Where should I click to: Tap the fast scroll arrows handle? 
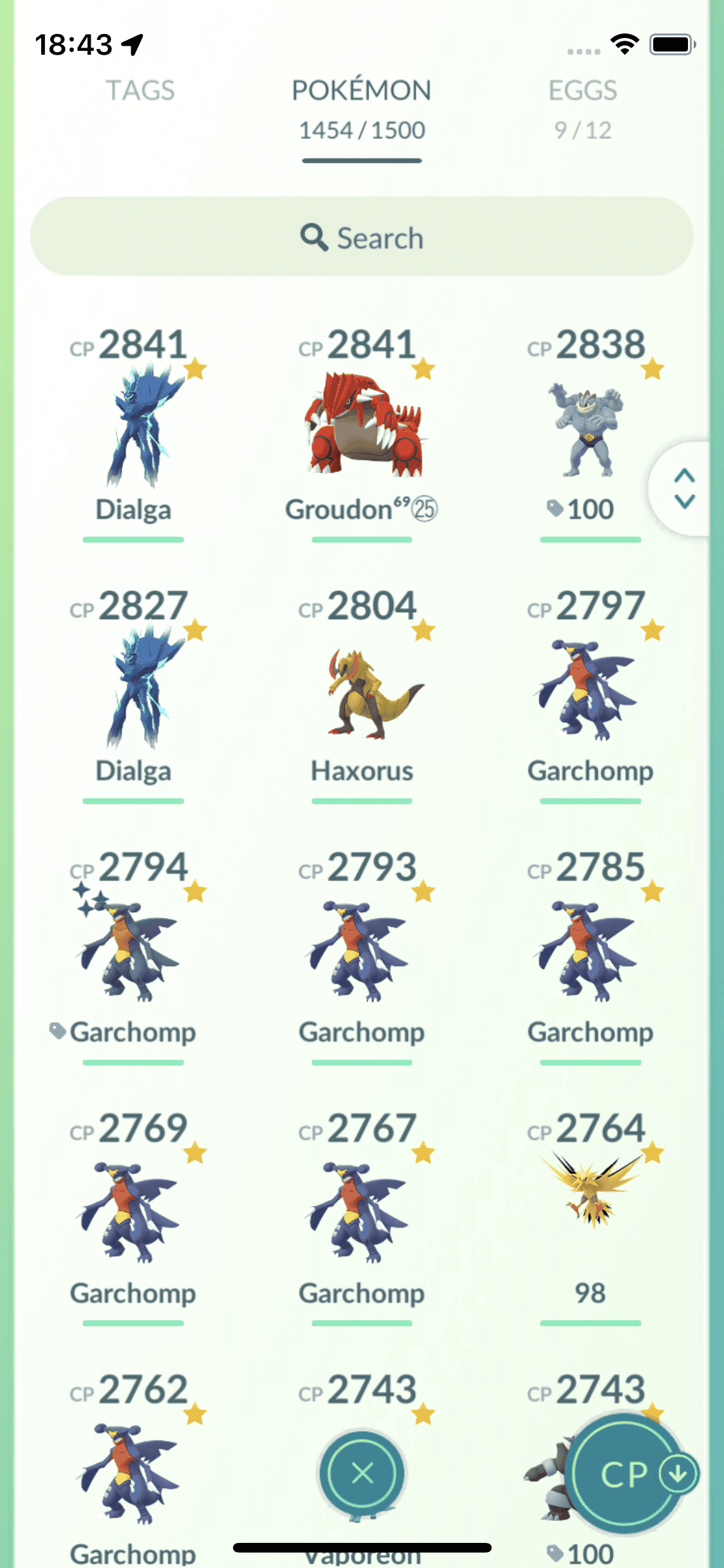684,488
